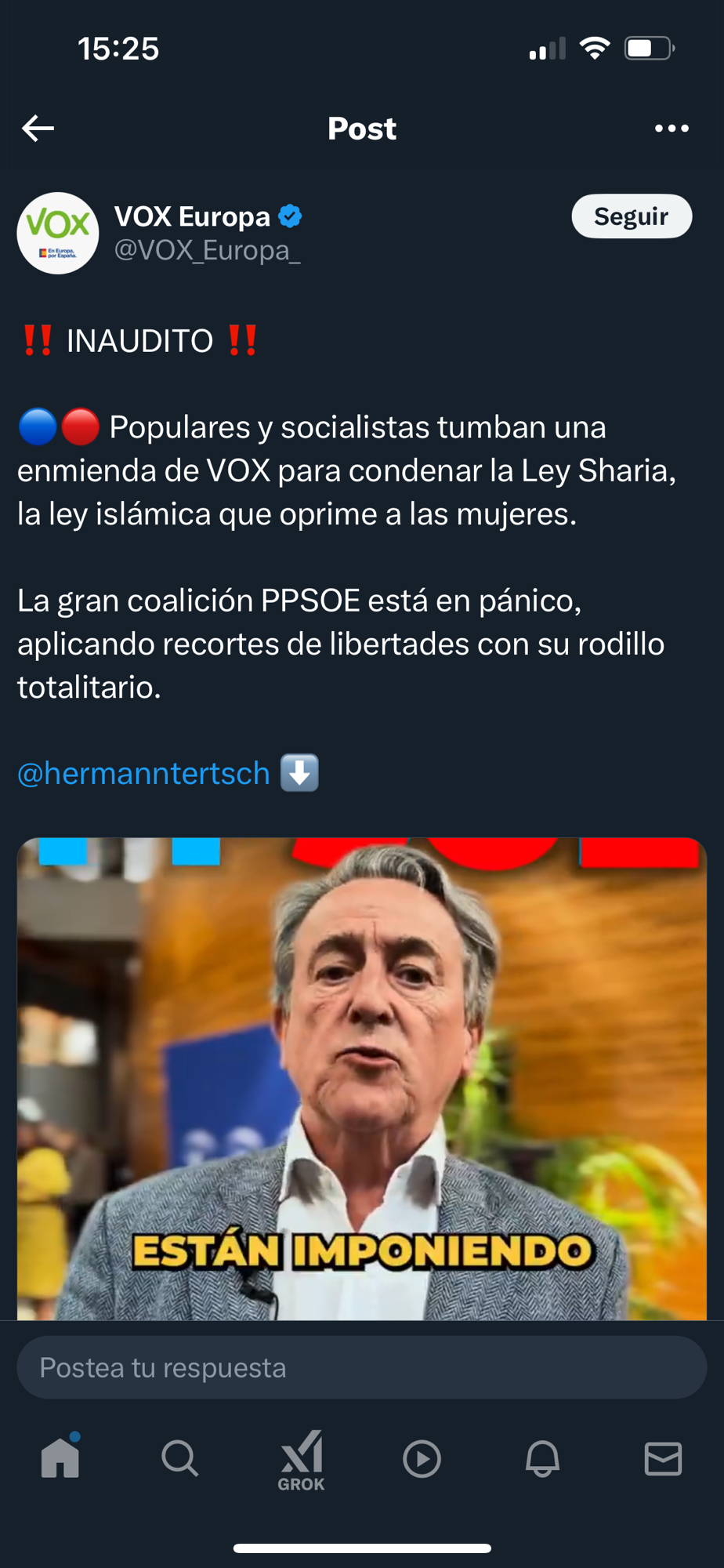Tap the 'Postea tu respuesta' reply field
The height and width of the screenshot is (1568, 724).
pos(361,1368)
